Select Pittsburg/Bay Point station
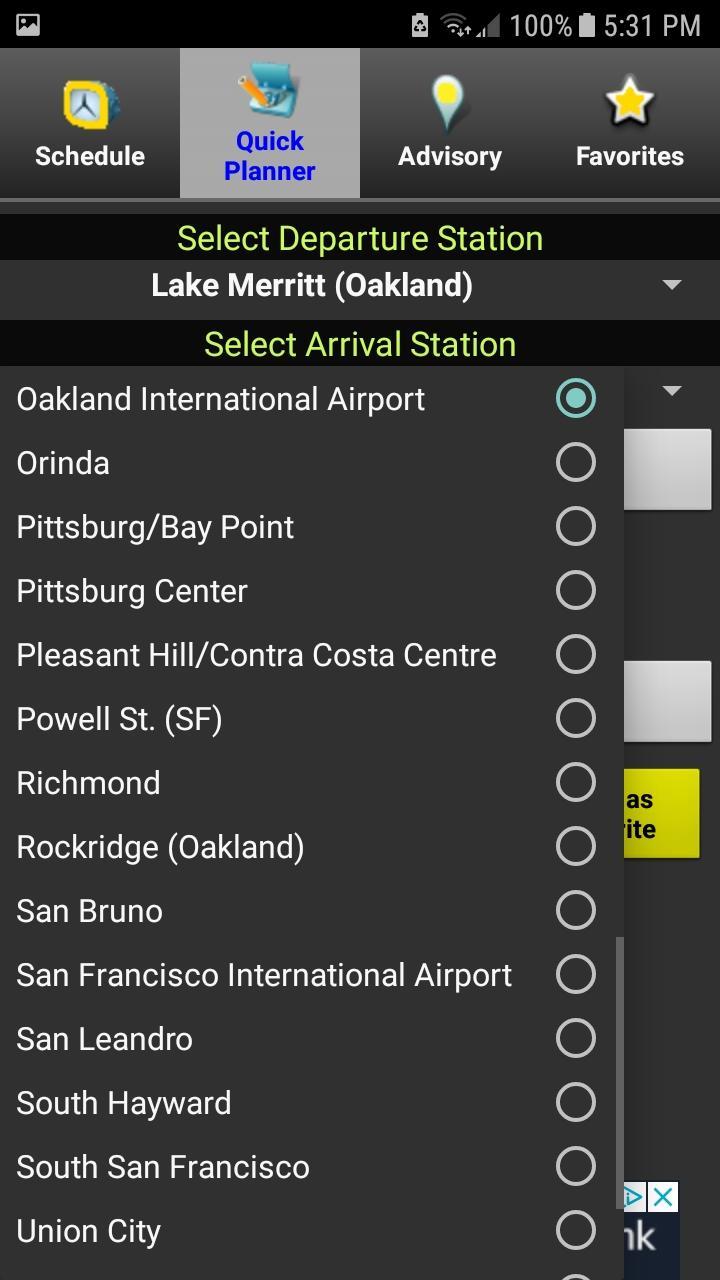720x1280 pixels. [312, 526]
